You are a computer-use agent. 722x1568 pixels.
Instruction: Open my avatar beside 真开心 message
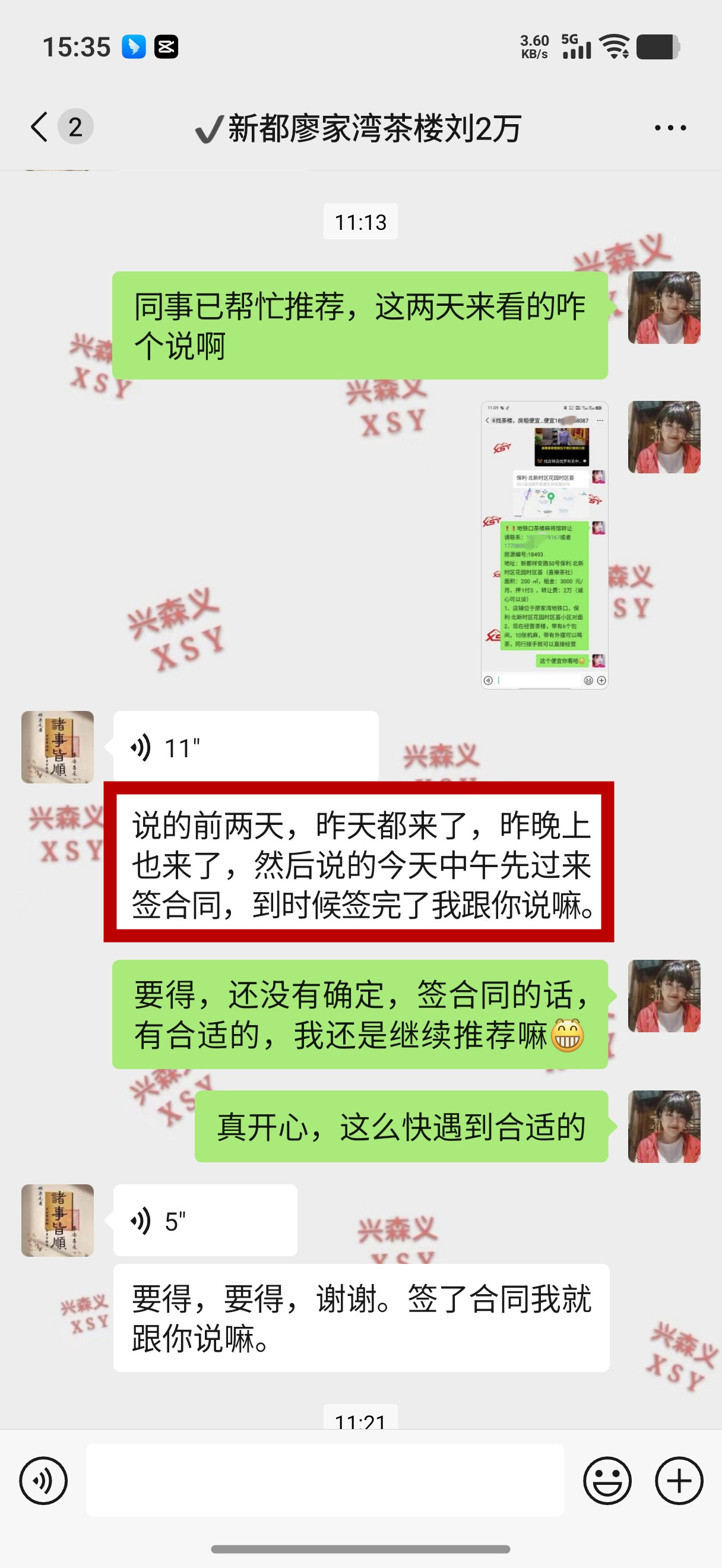[x=664, y=1126]
